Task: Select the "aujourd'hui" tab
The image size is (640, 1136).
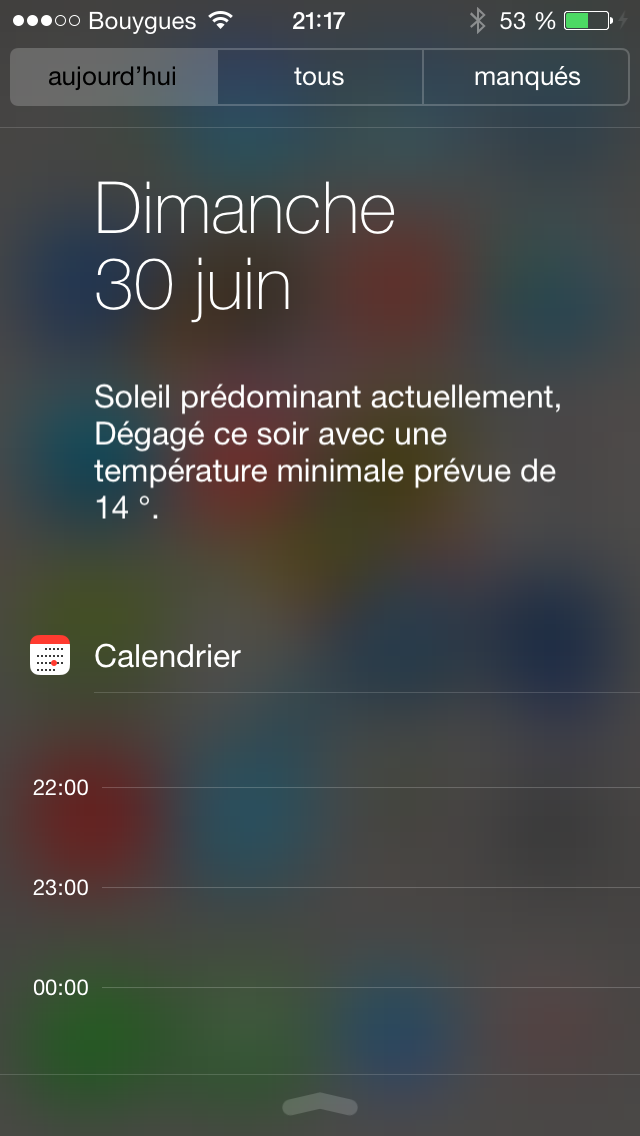Action: (x=112, y=77)
